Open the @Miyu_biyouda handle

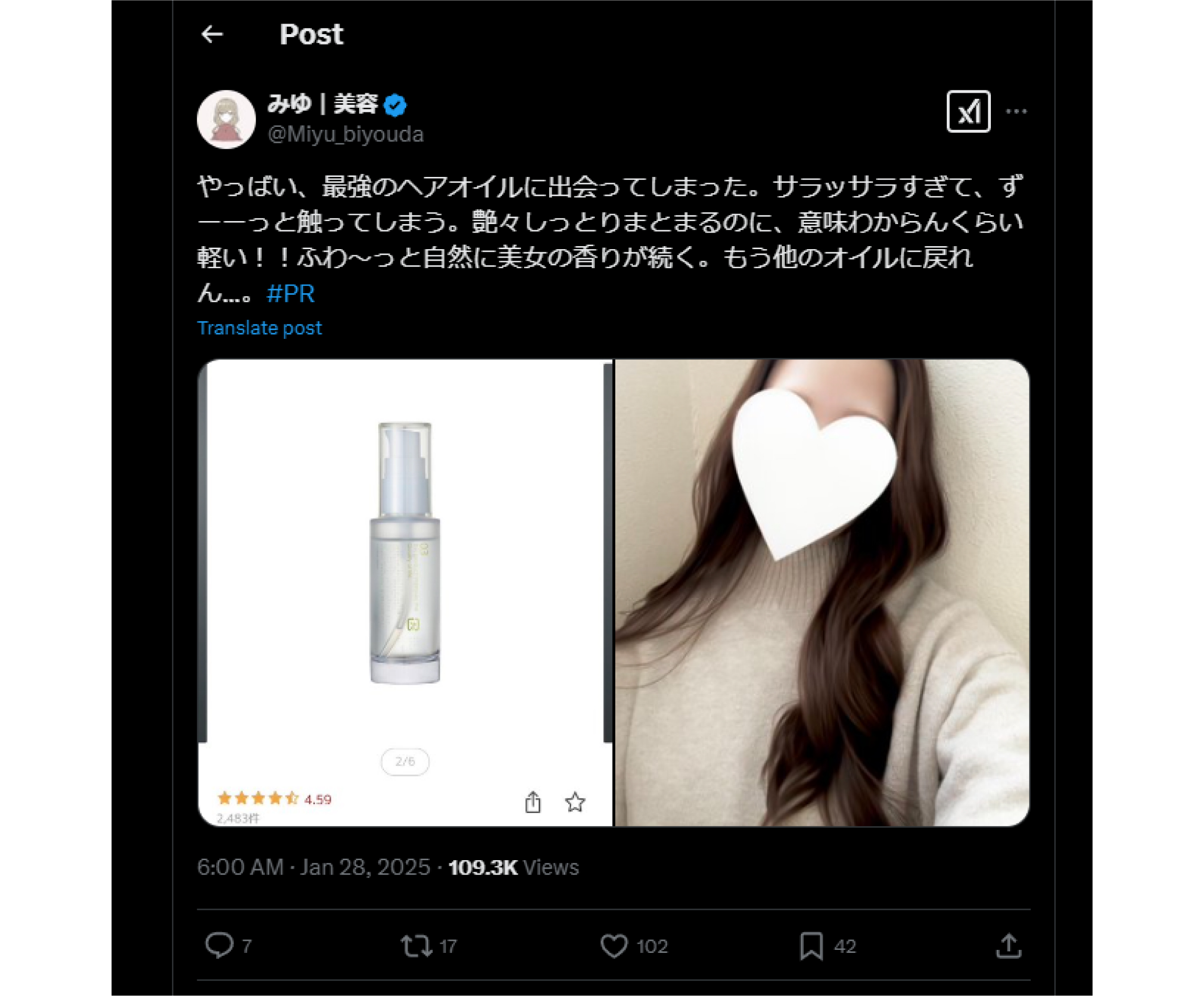(346, 135)
